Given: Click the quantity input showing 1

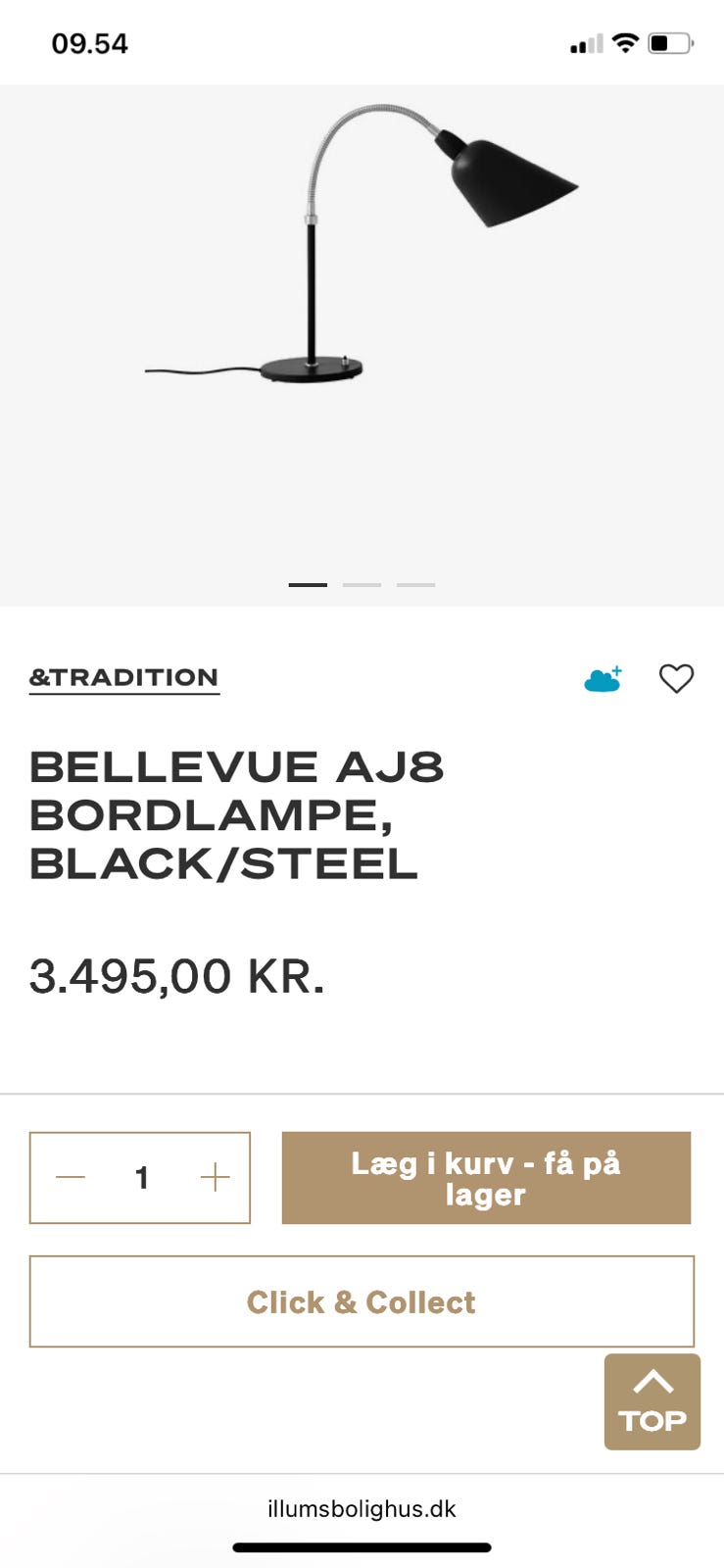Looking at the screenshot, I should click(141, 1178).
